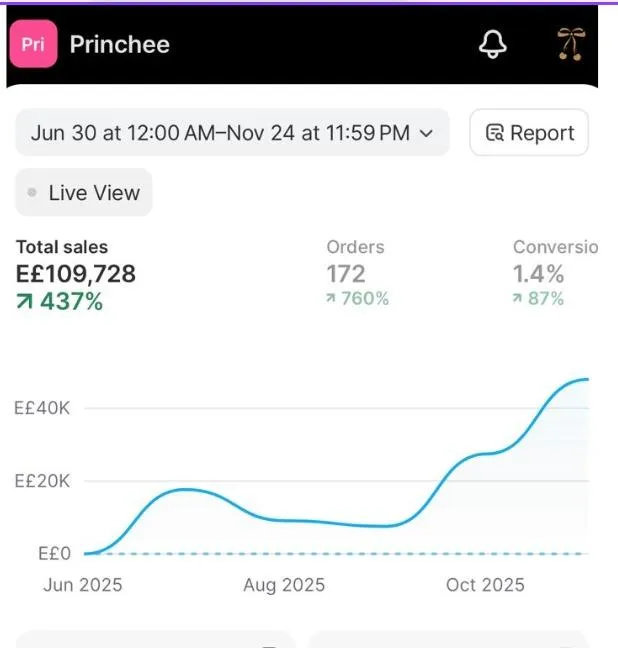Open the notifications bell
Image resolution: width=618 pixels, height=648 pixels.
tap(493, 44)
